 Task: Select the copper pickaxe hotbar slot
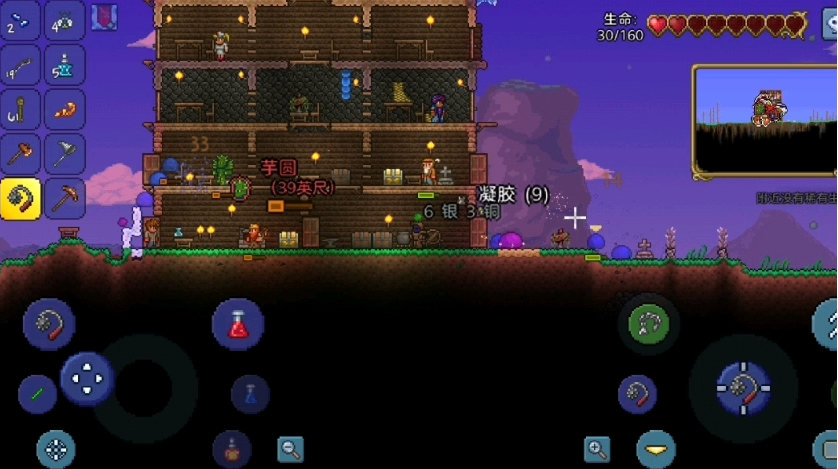tap(64, 198)
